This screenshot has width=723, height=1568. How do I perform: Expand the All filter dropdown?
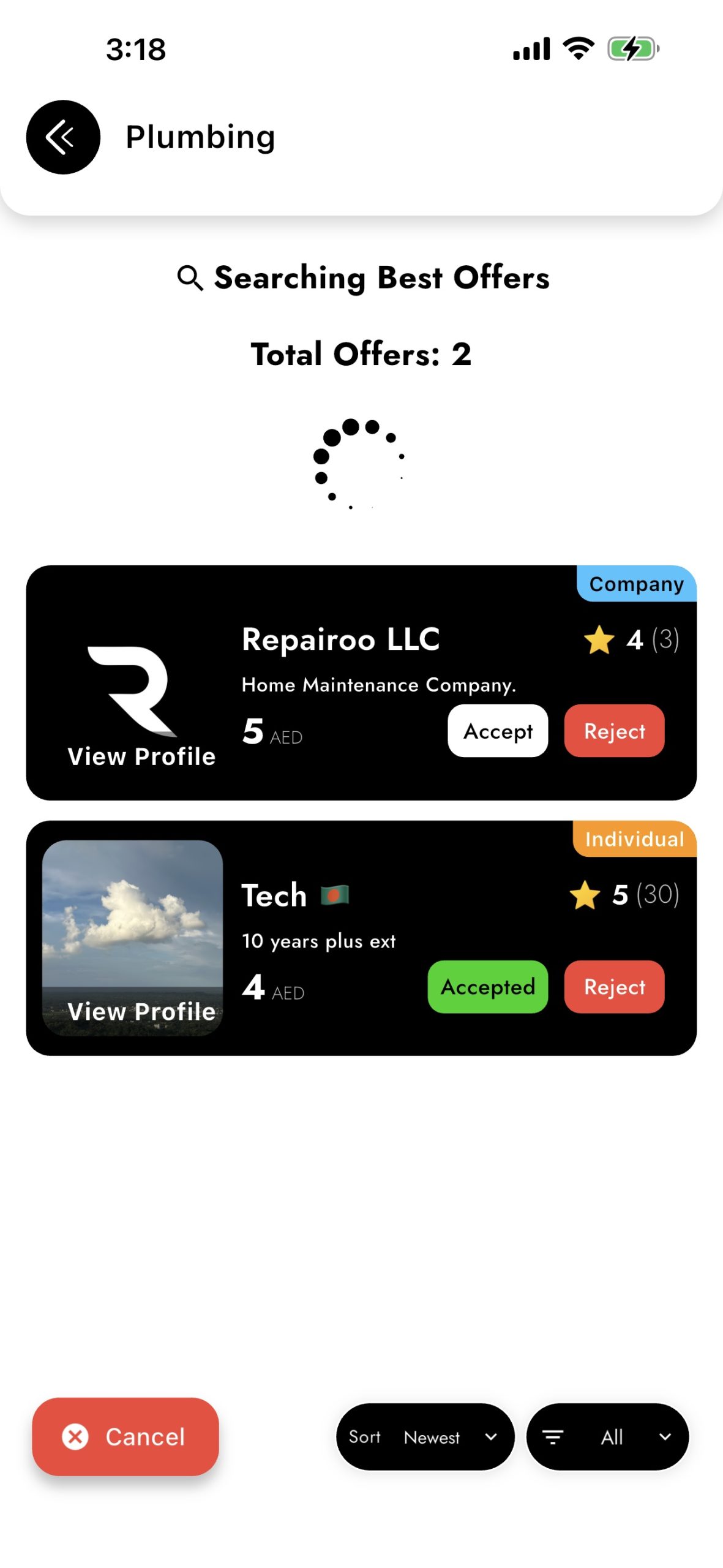point(607,1436)
